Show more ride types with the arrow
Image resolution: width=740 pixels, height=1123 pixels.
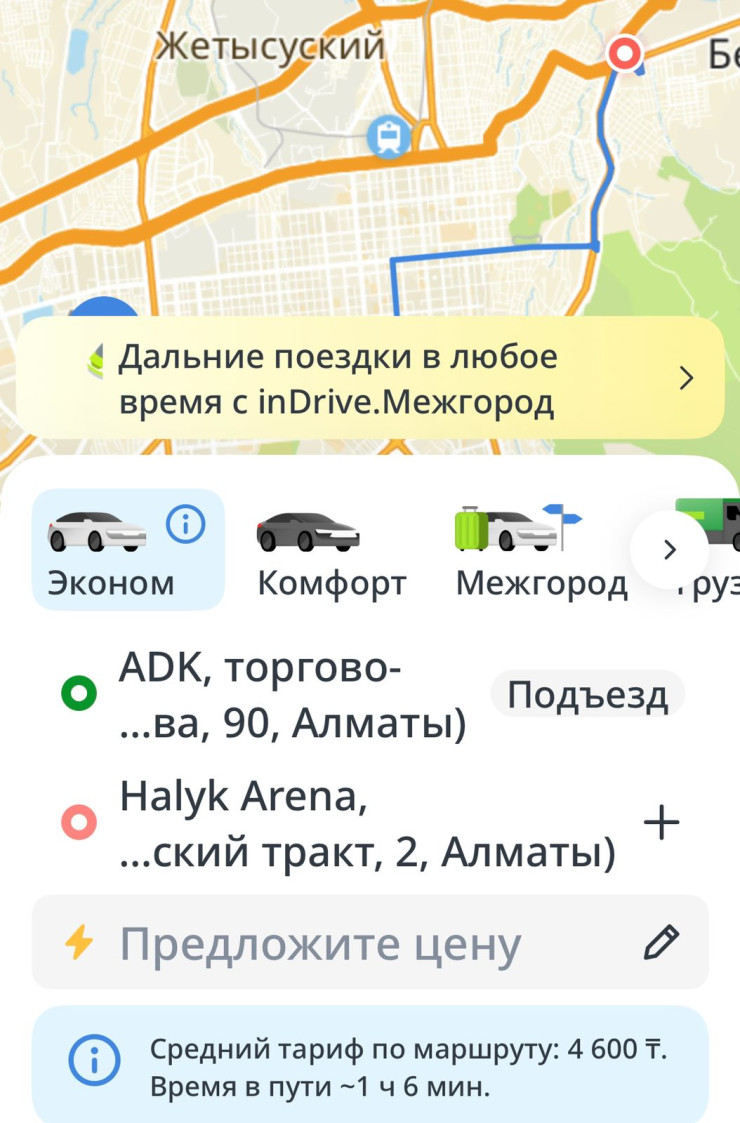[x=669, y=549]
